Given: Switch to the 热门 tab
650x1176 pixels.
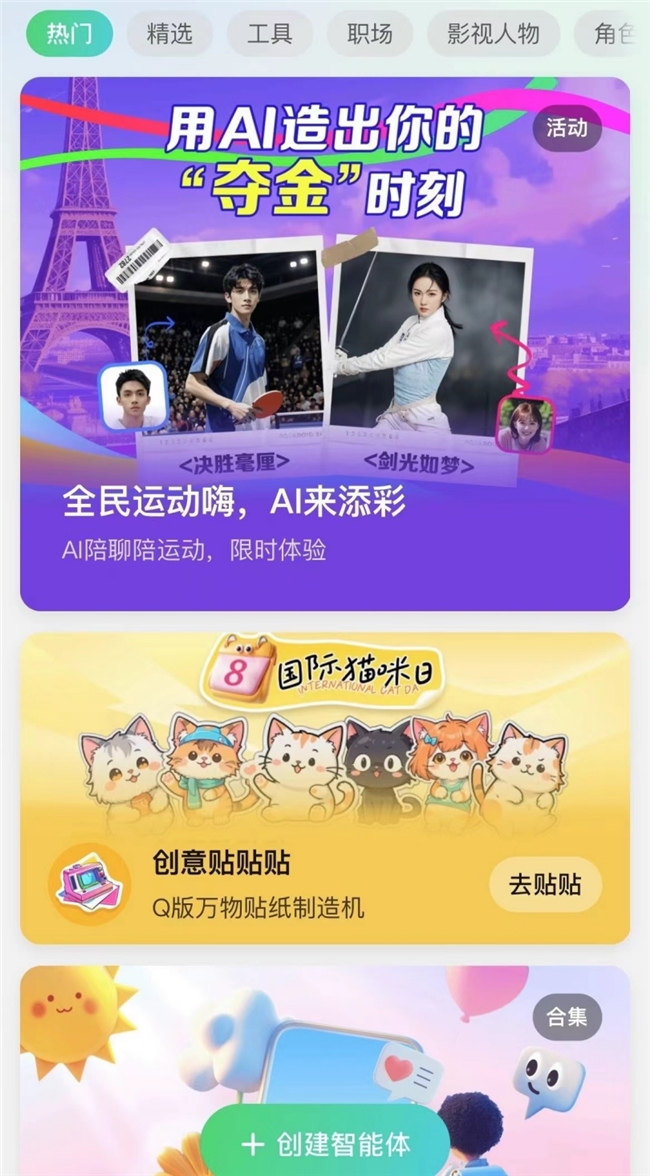Looking at the screenshot, I should pyautogui.click(x=69, y=34).
